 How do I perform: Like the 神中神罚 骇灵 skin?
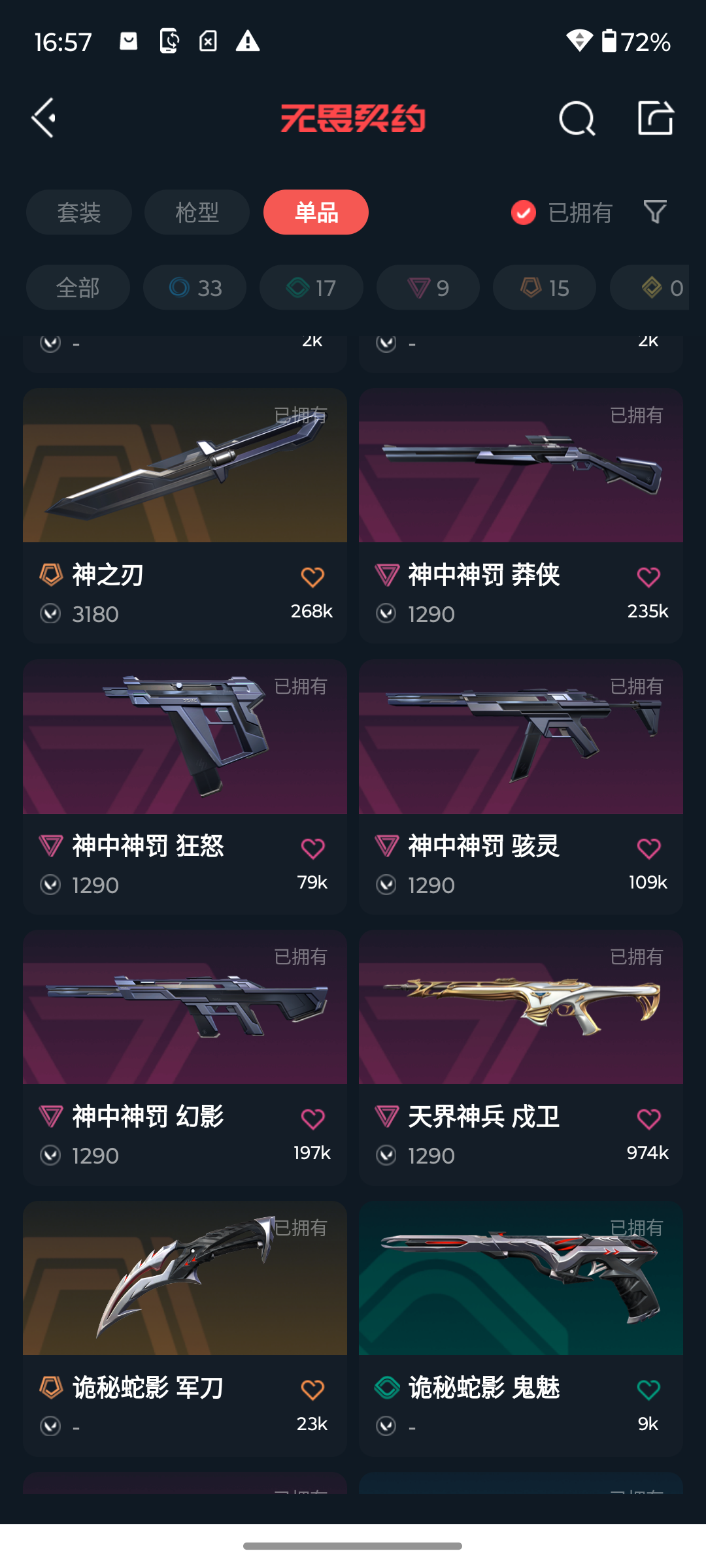tap(648, 849)
